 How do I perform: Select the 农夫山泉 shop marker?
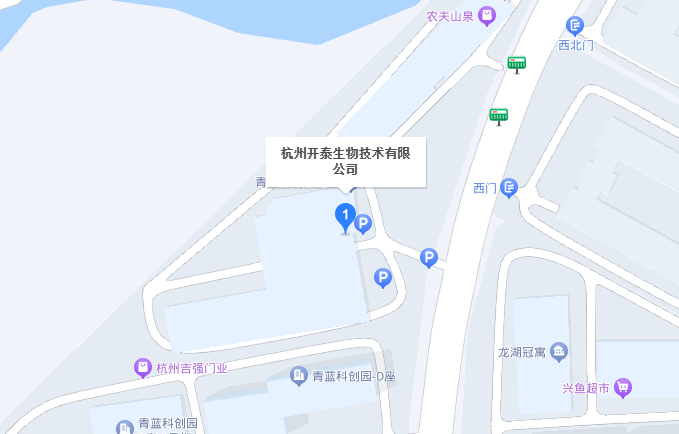486,15
